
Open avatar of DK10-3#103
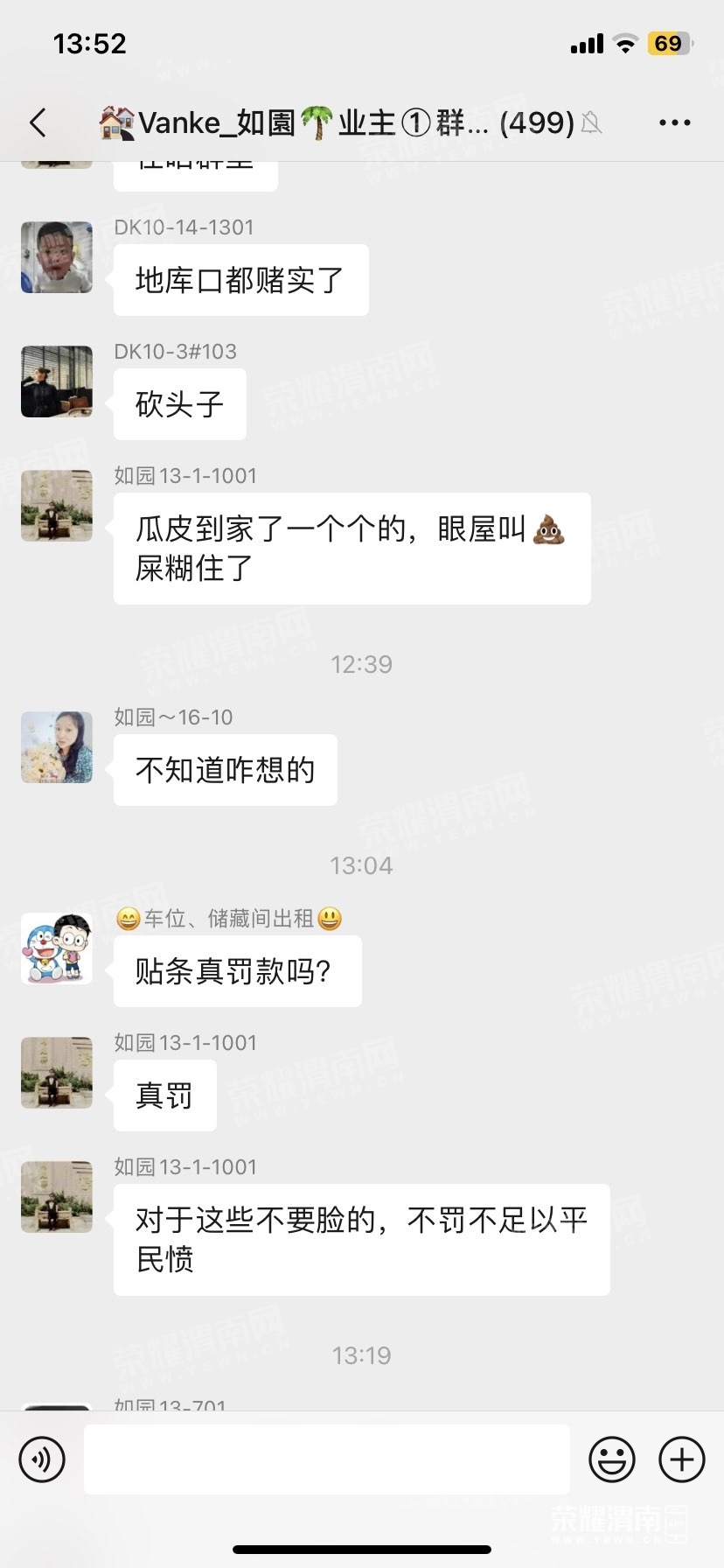(57, 381)
